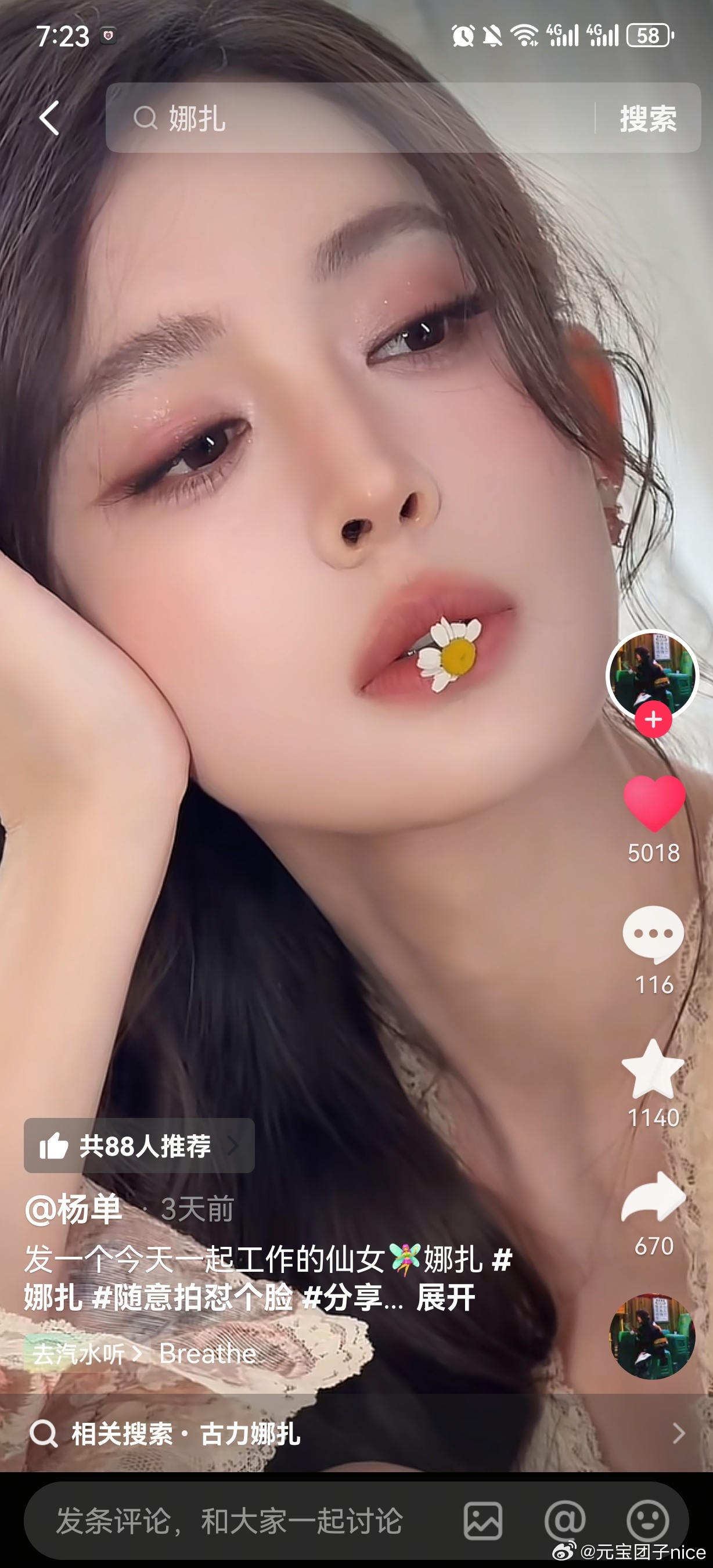
Task: Open the 共88人推荐 recommendation list
Action: point(139,1147)
